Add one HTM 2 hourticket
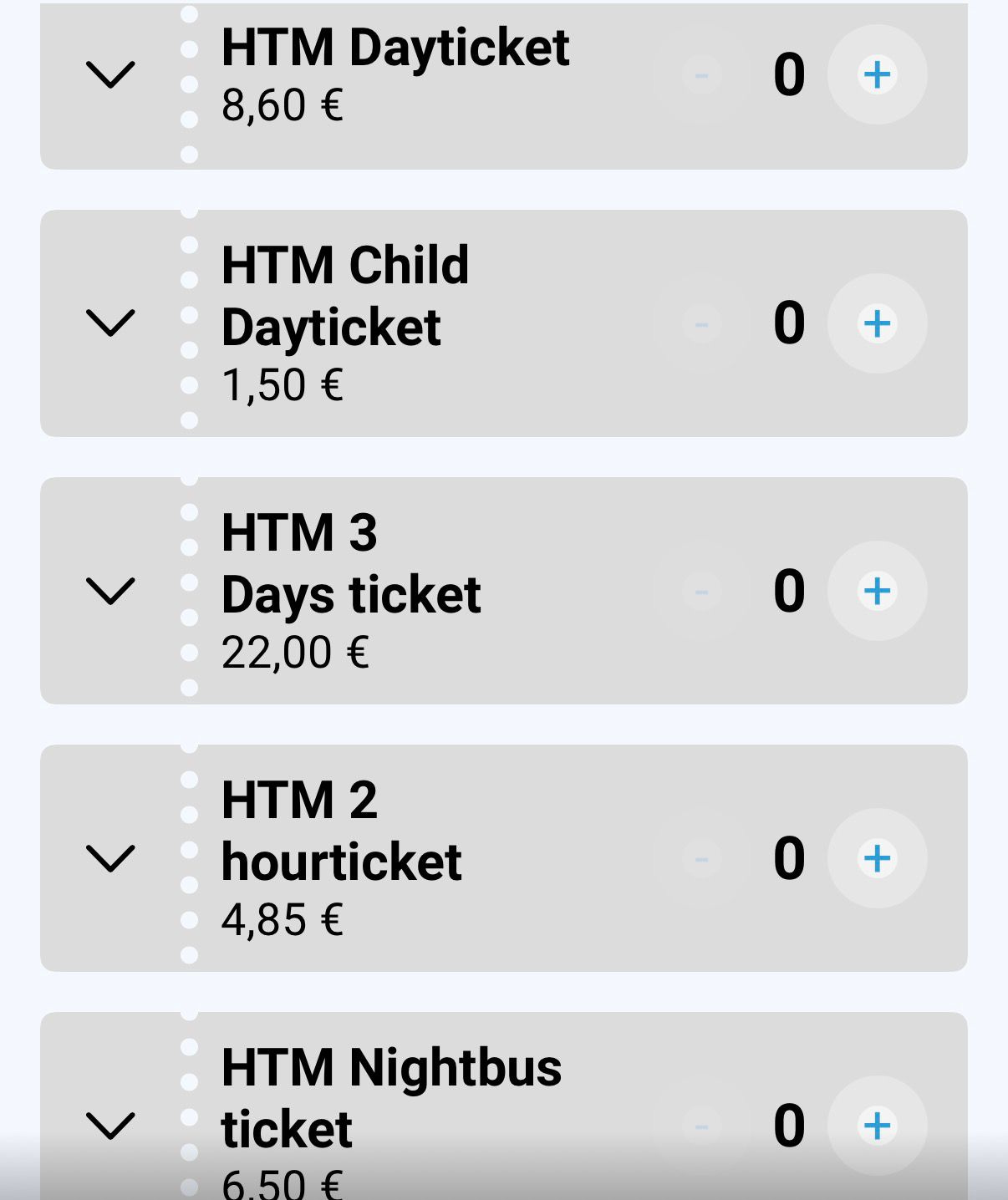Screen dimensions: 1008x1200 coord(877,858)
